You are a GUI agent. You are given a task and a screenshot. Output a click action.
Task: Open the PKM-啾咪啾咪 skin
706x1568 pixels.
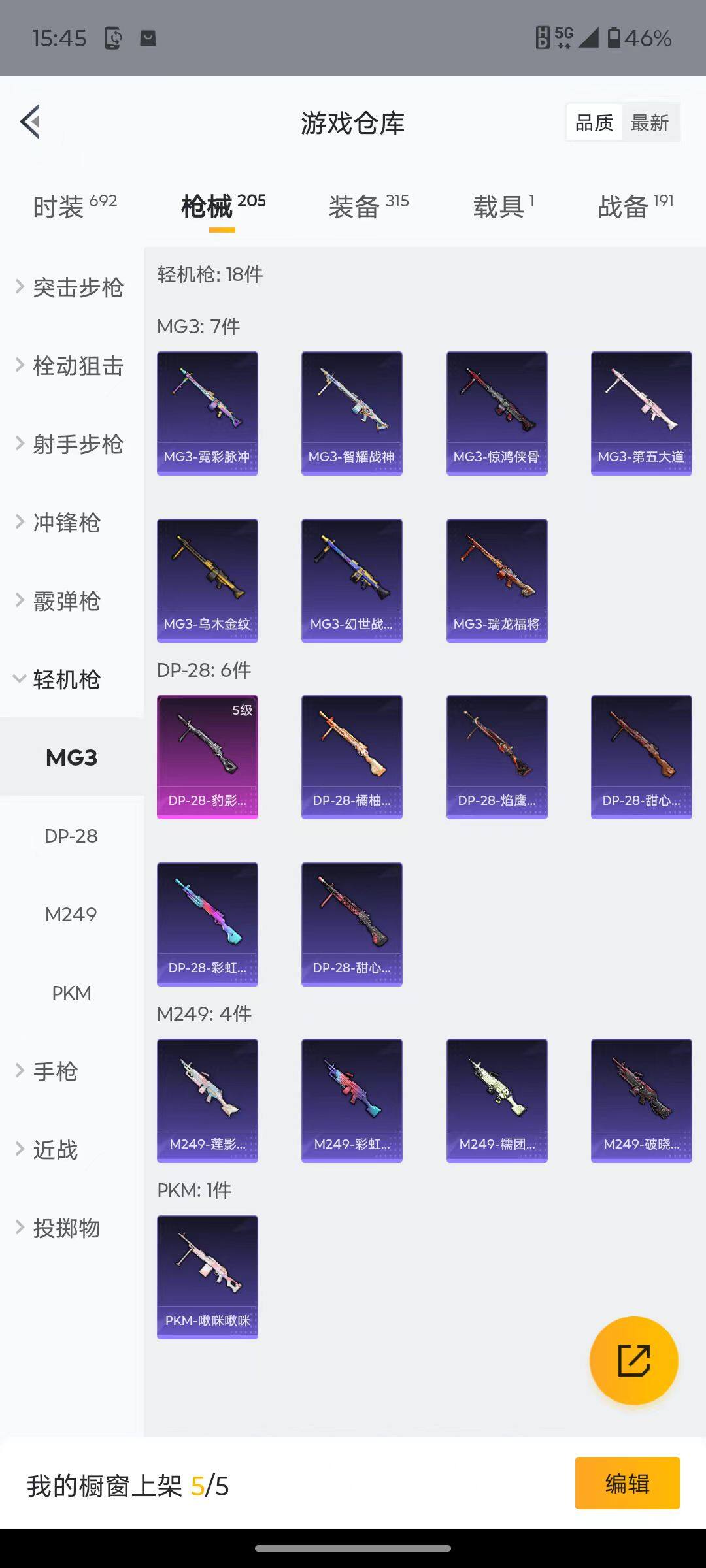pyautogui.click(x=207, y=1277)
